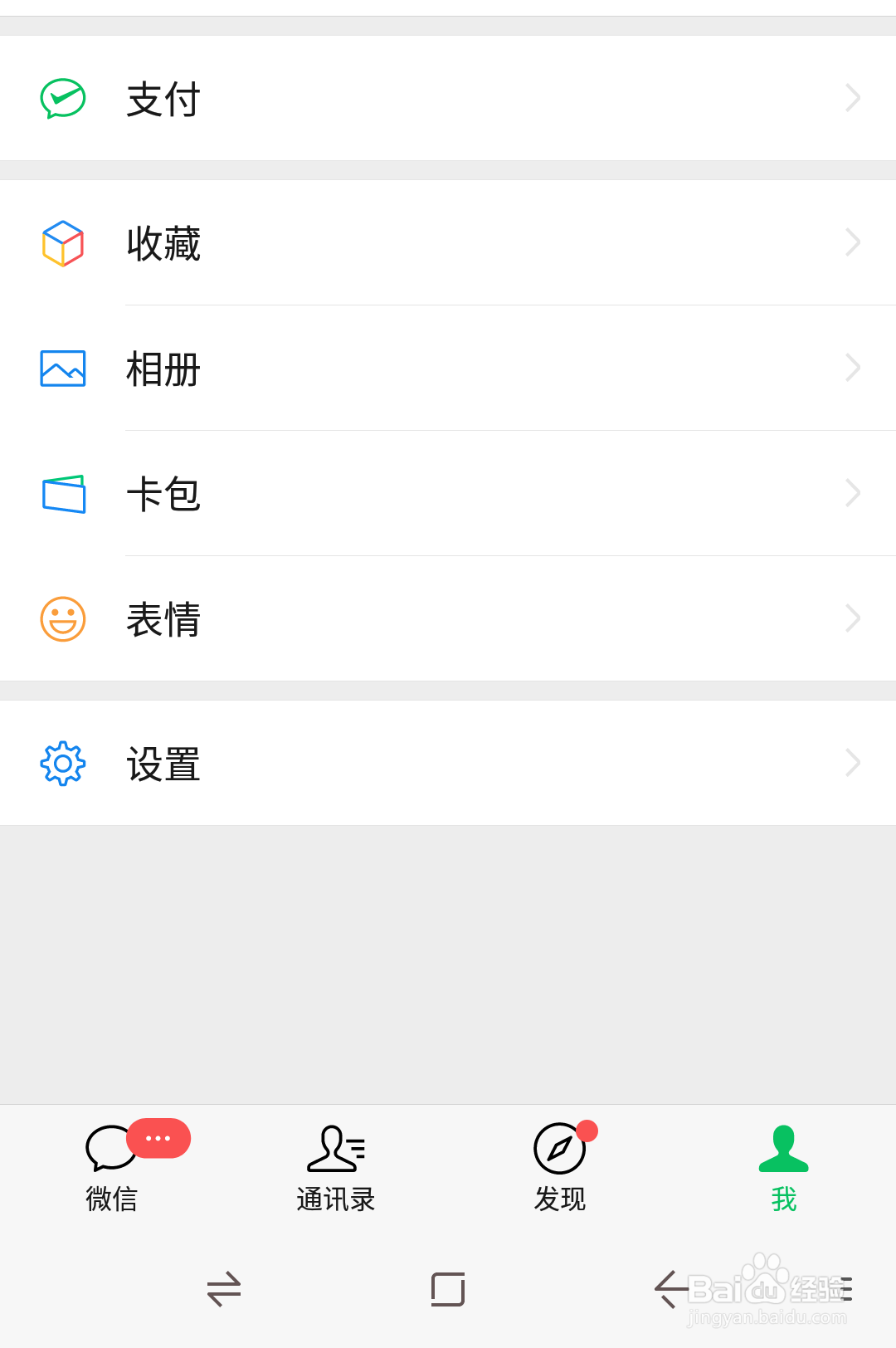The image size is (896, 1348).
Task: Switch to the 发现 discover tab
Action: point(560,1167)
